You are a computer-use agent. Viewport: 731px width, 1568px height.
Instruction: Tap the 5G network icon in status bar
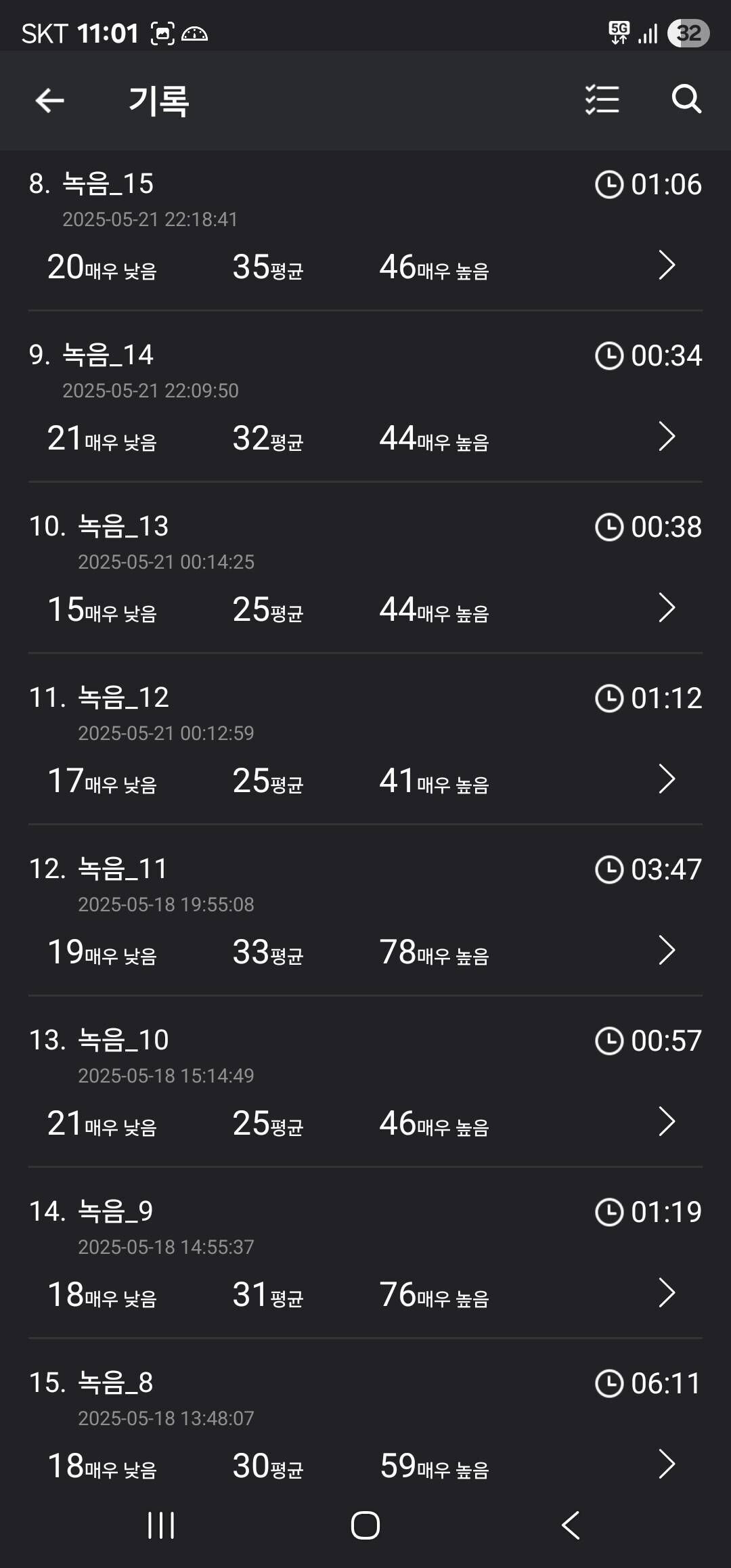coord(621,31)
